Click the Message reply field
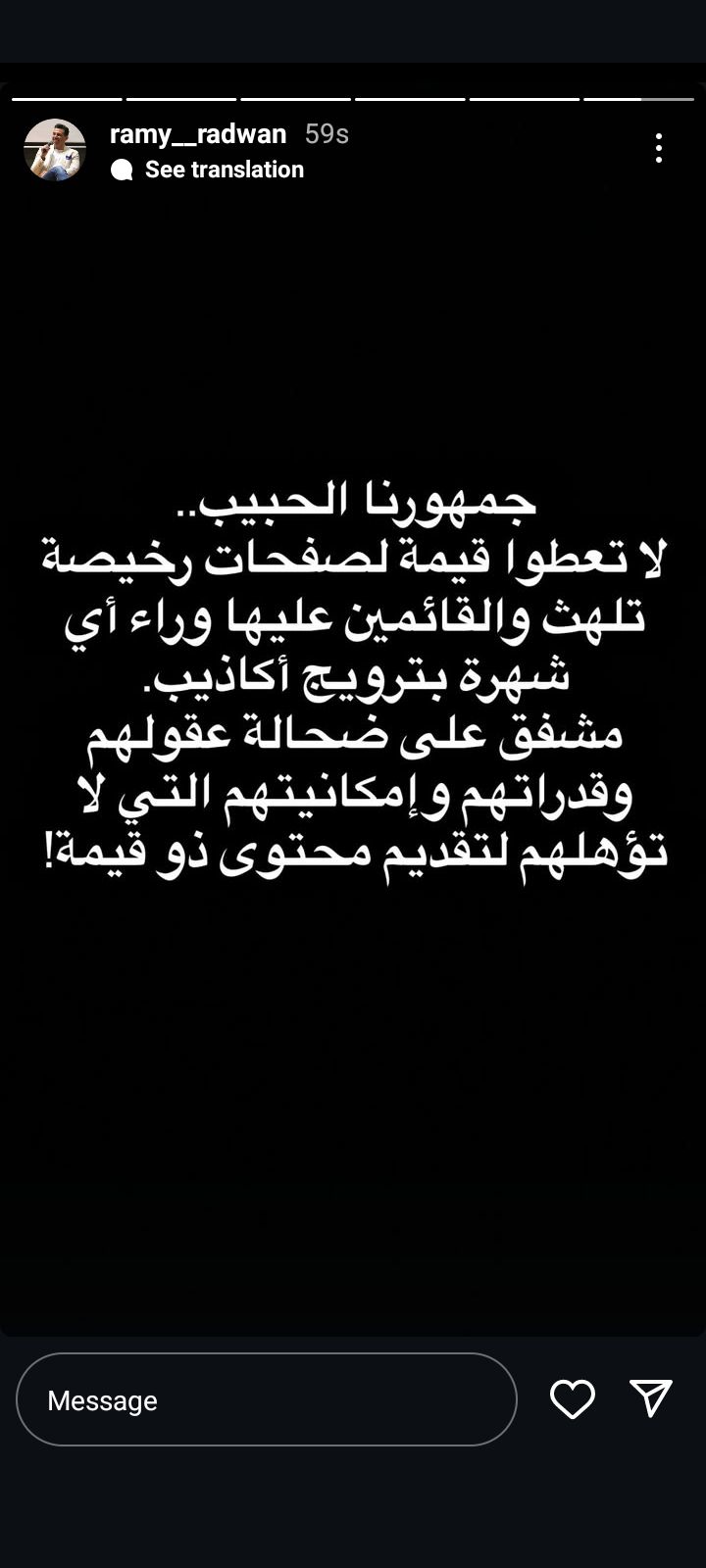Screen dimensions: 706x1568 (265, 1399)
